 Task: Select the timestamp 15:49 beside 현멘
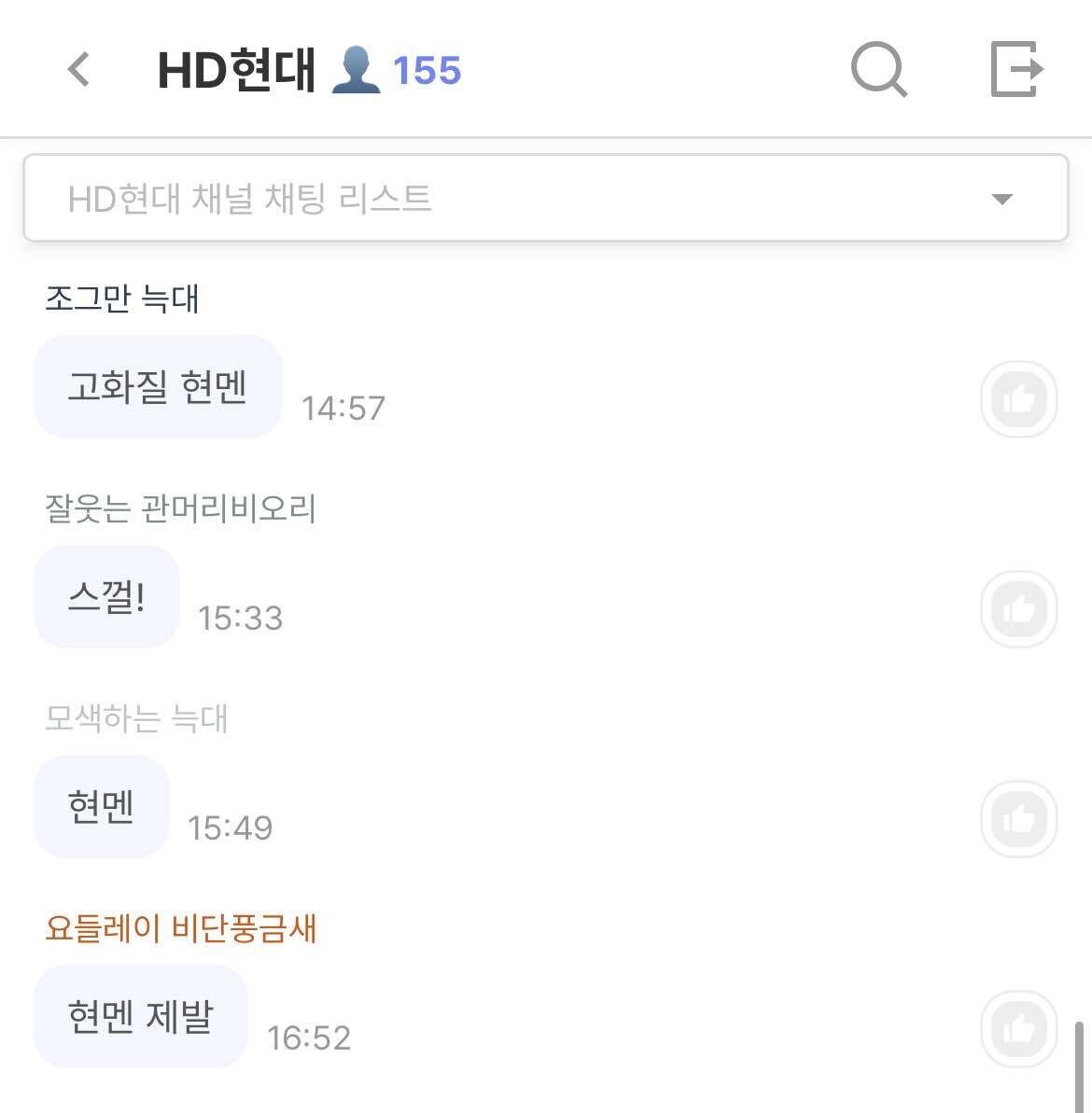coord(230,827)
